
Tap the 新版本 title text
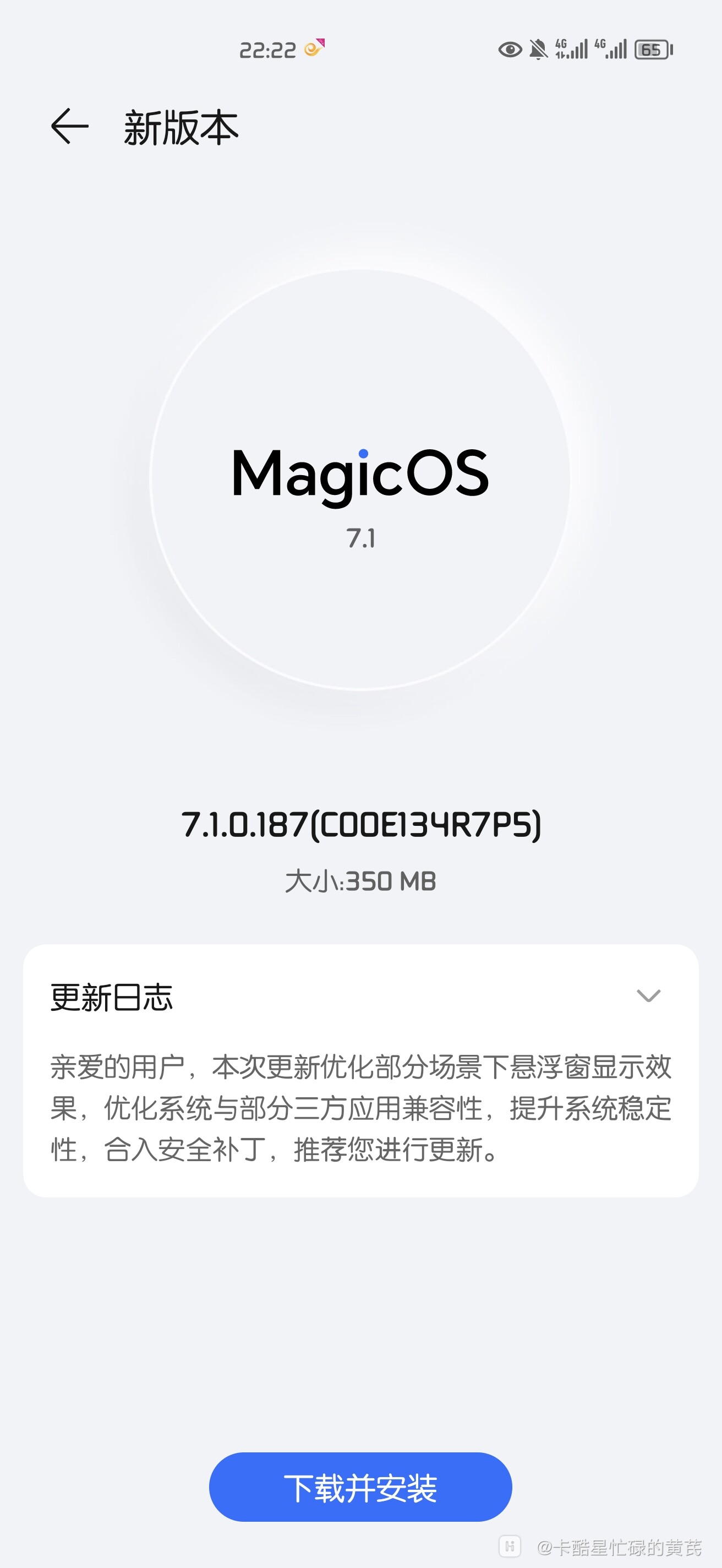point(179,127)
